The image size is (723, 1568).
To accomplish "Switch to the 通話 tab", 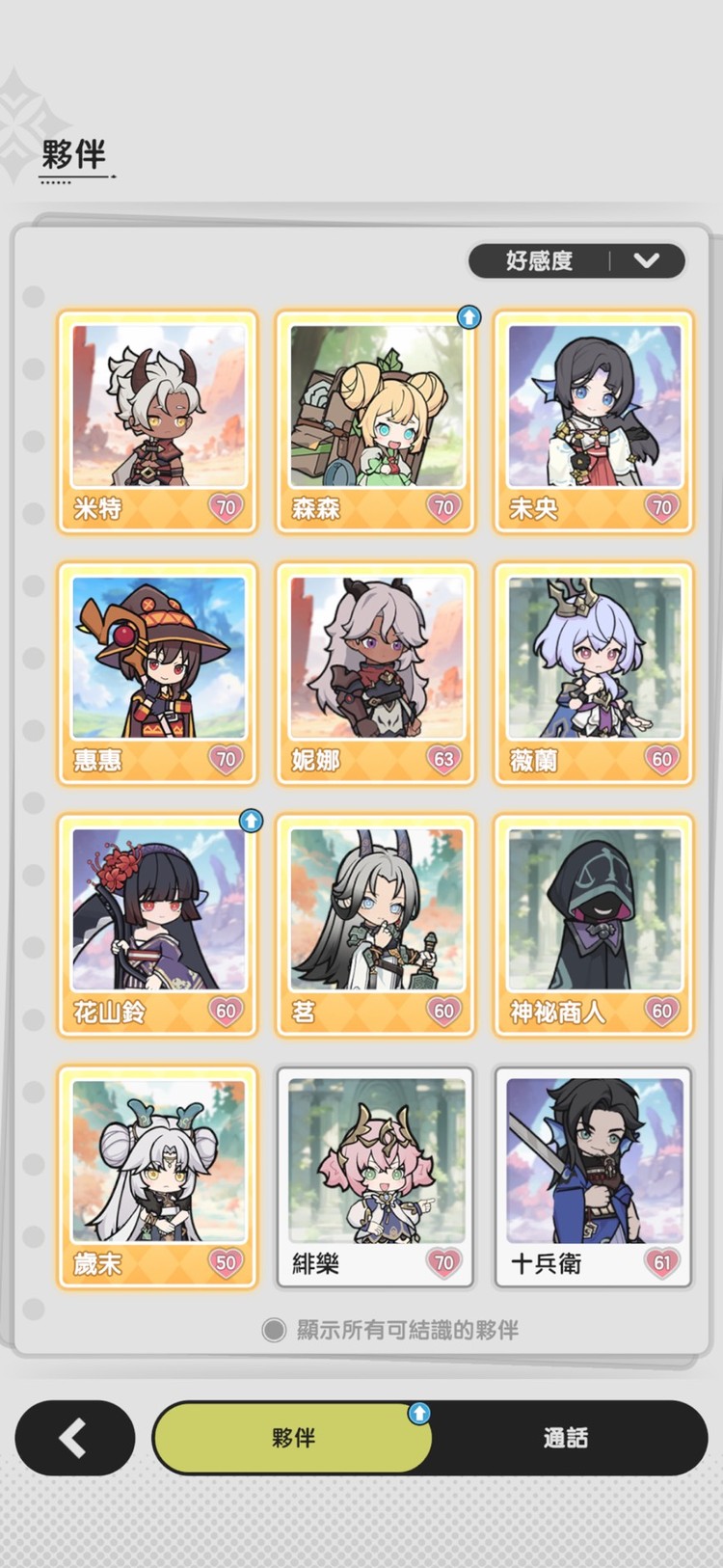I will click(x=566, y=1438).
